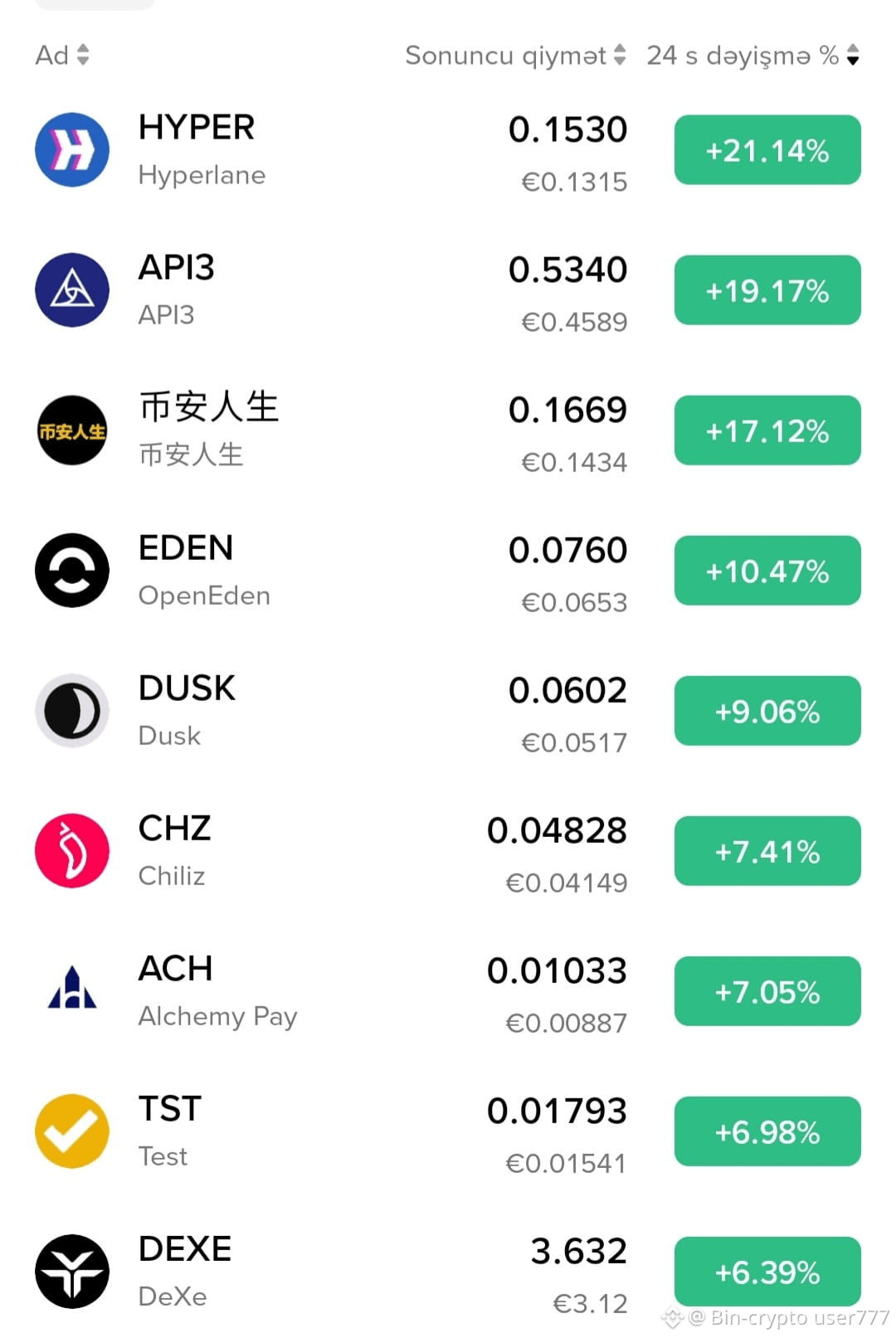Click the CHZ ticker label
This screenshot has width=896, height=1338.
tap(174, 827)
